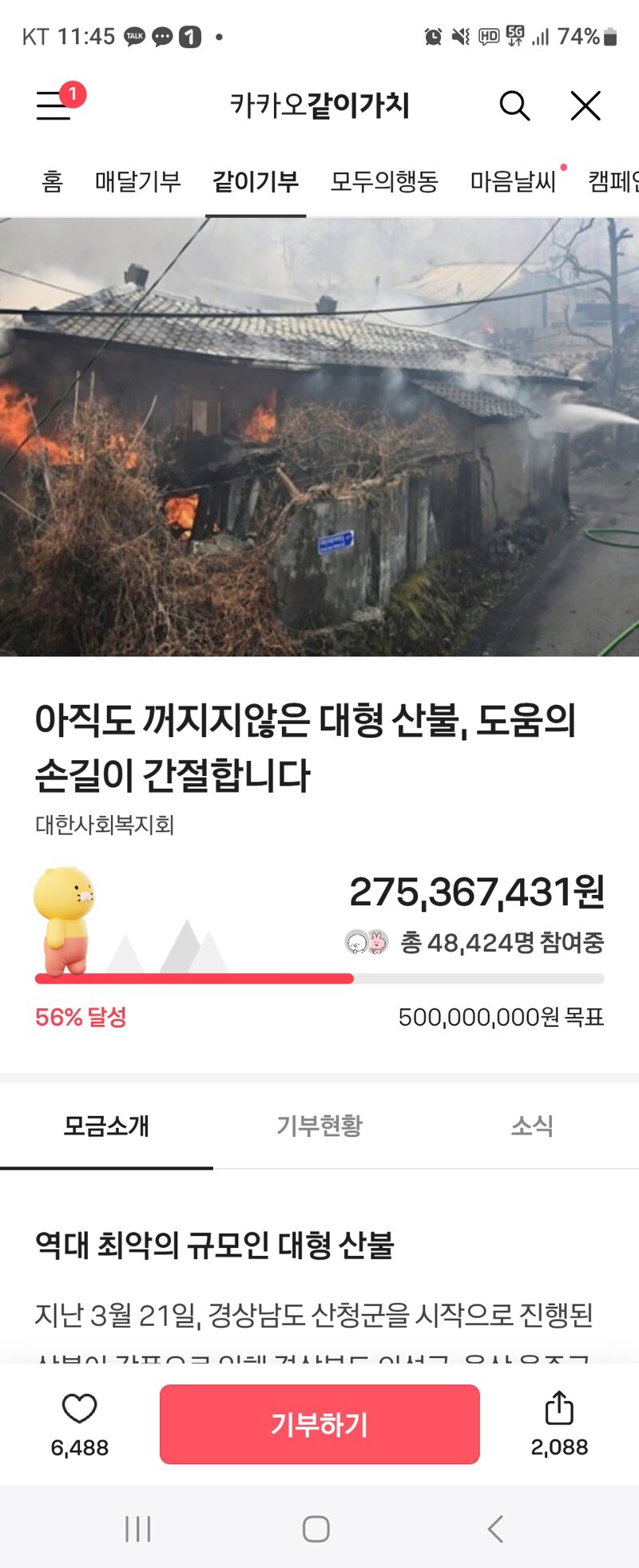The height and width of the screenshot is (1568, 639).
Task: Switch to the 기부현황 section tab
Action: [319, 1126]
